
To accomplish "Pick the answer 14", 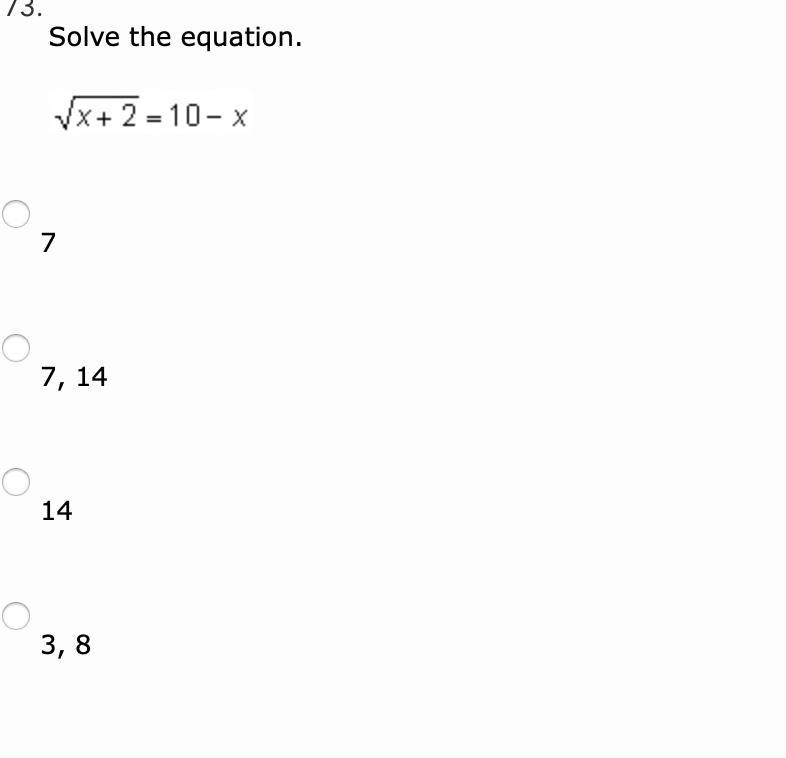I will (x=16, y=482).
